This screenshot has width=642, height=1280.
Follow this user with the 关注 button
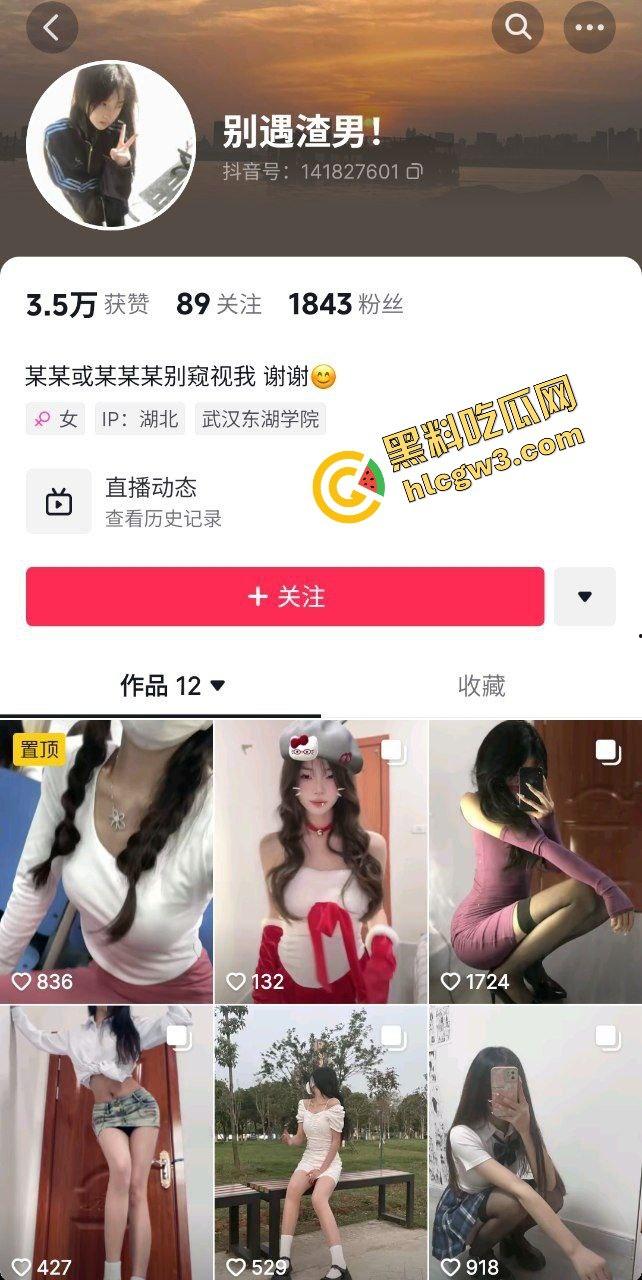coord(285,597)
